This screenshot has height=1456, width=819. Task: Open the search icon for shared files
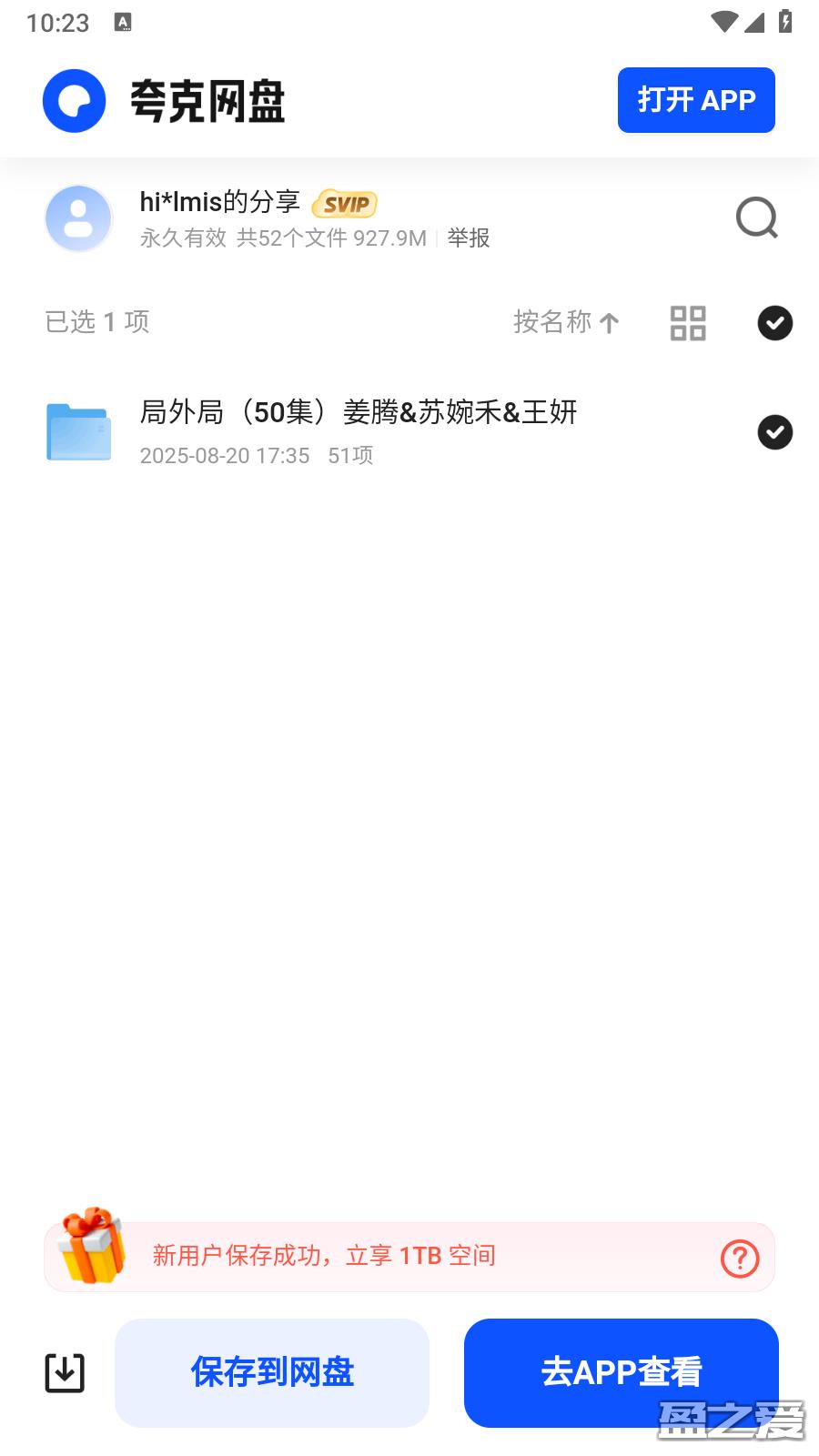coord(757,218)
